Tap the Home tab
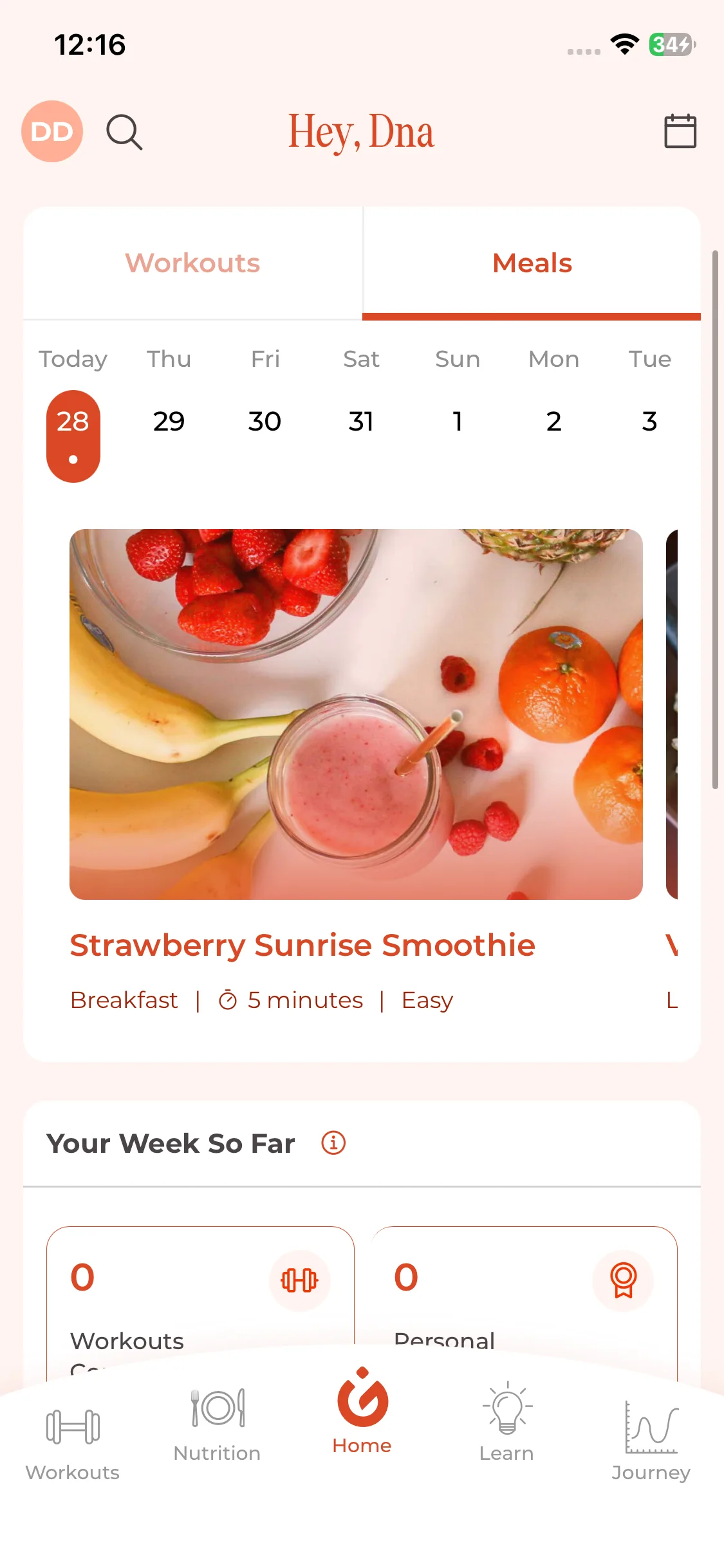 click(x=362, y=1411)
